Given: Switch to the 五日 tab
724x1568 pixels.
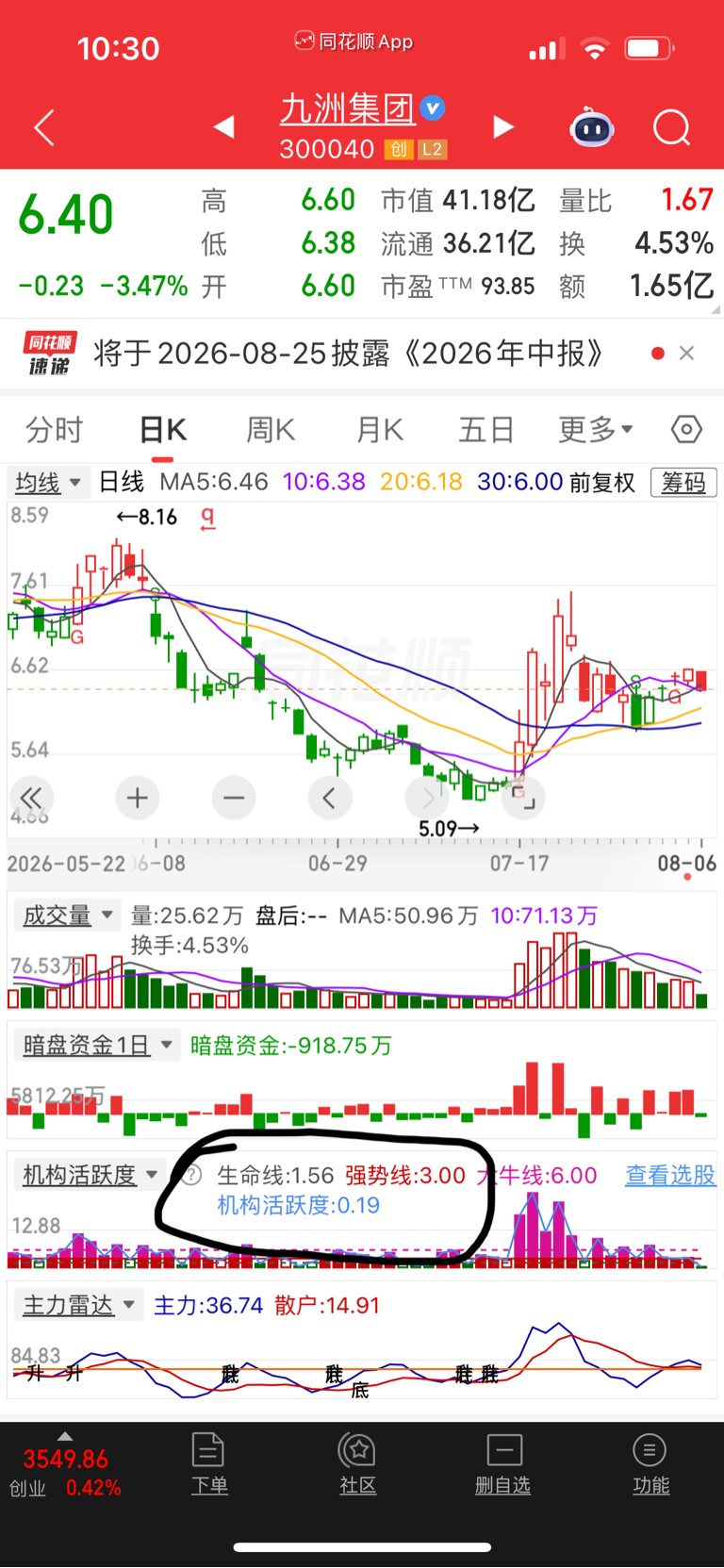Looking at the screenshot, I should (486, 430).
